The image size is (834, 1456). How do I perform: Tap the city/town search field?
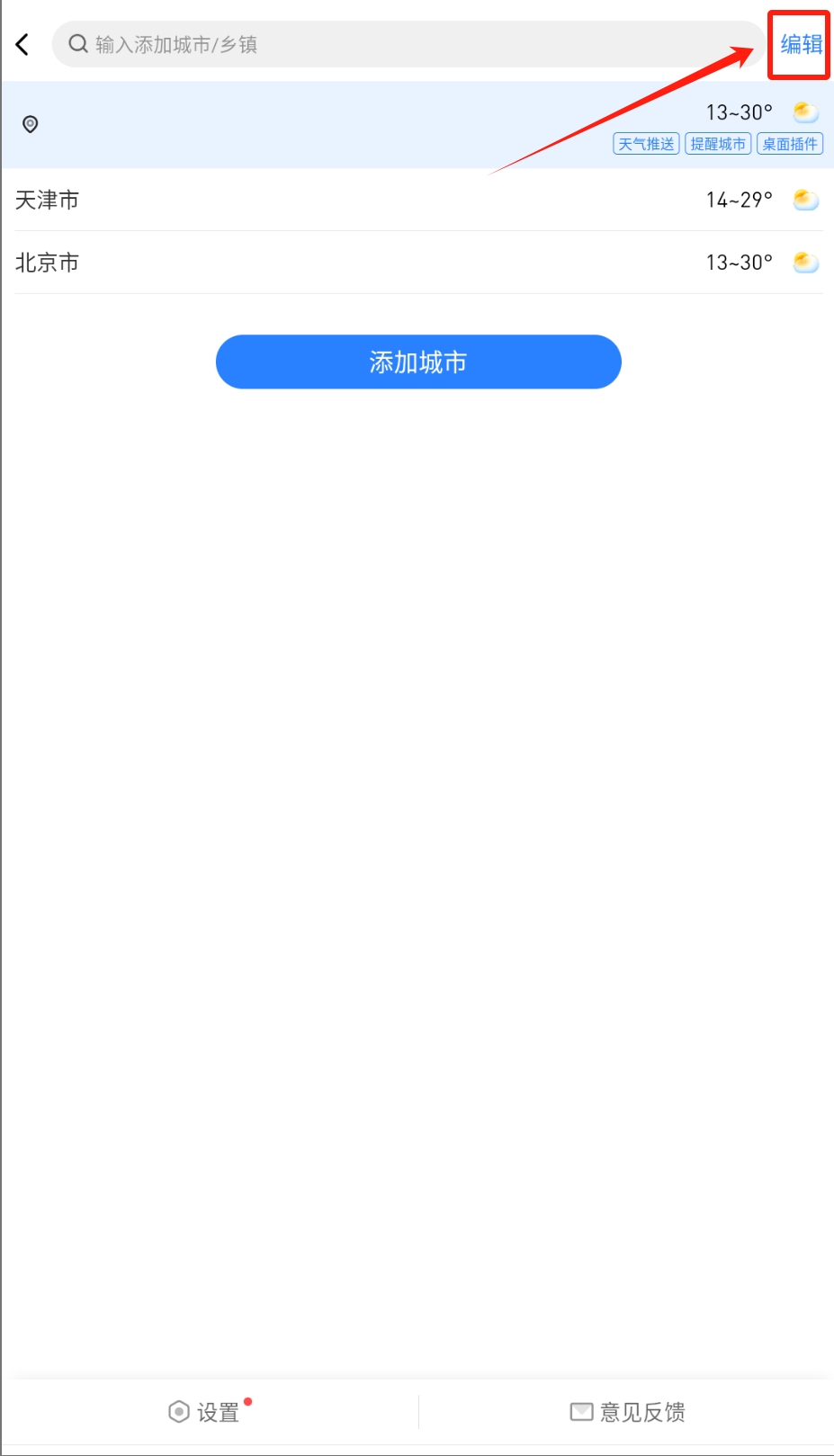tap(407, 44)
